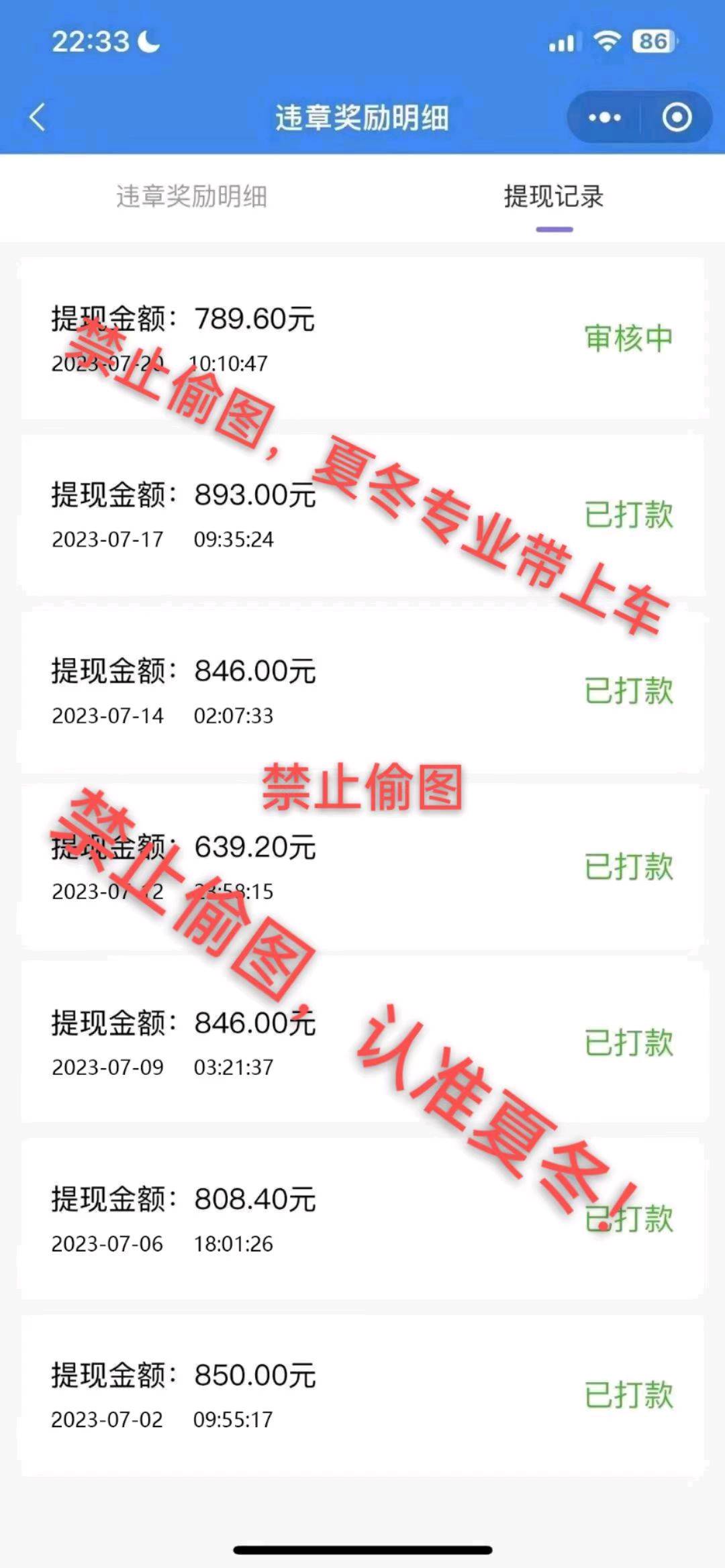Image resolution: width=725 pixels, height=1568 pixels.
Task: Select the 提现记录 tab
Action: coord(554,197)
